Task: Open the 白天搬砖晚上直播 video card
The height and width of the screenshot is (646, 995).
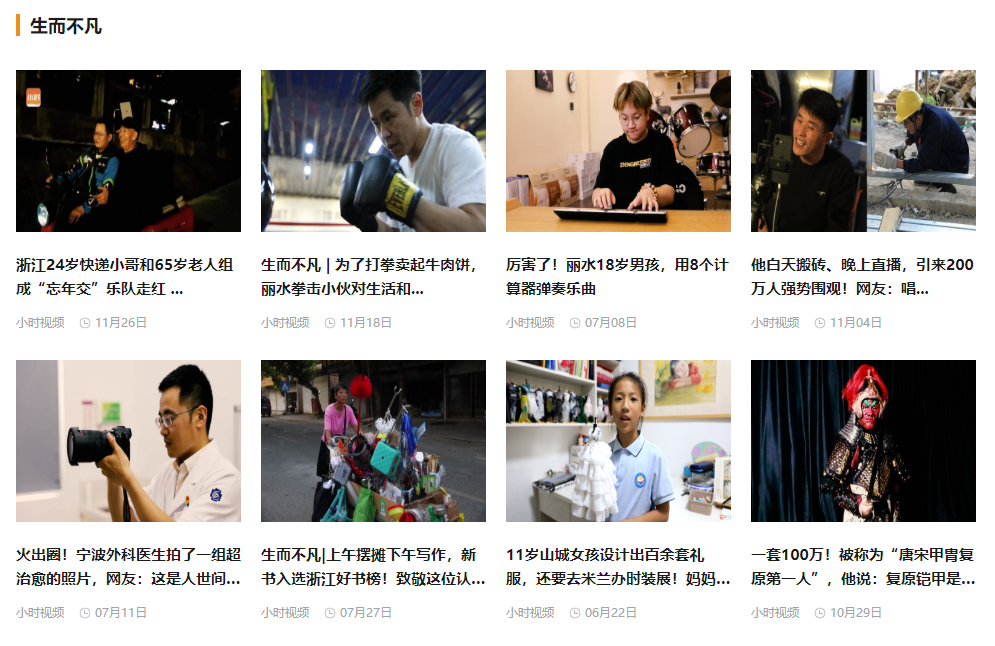Action: click(863, 151)
